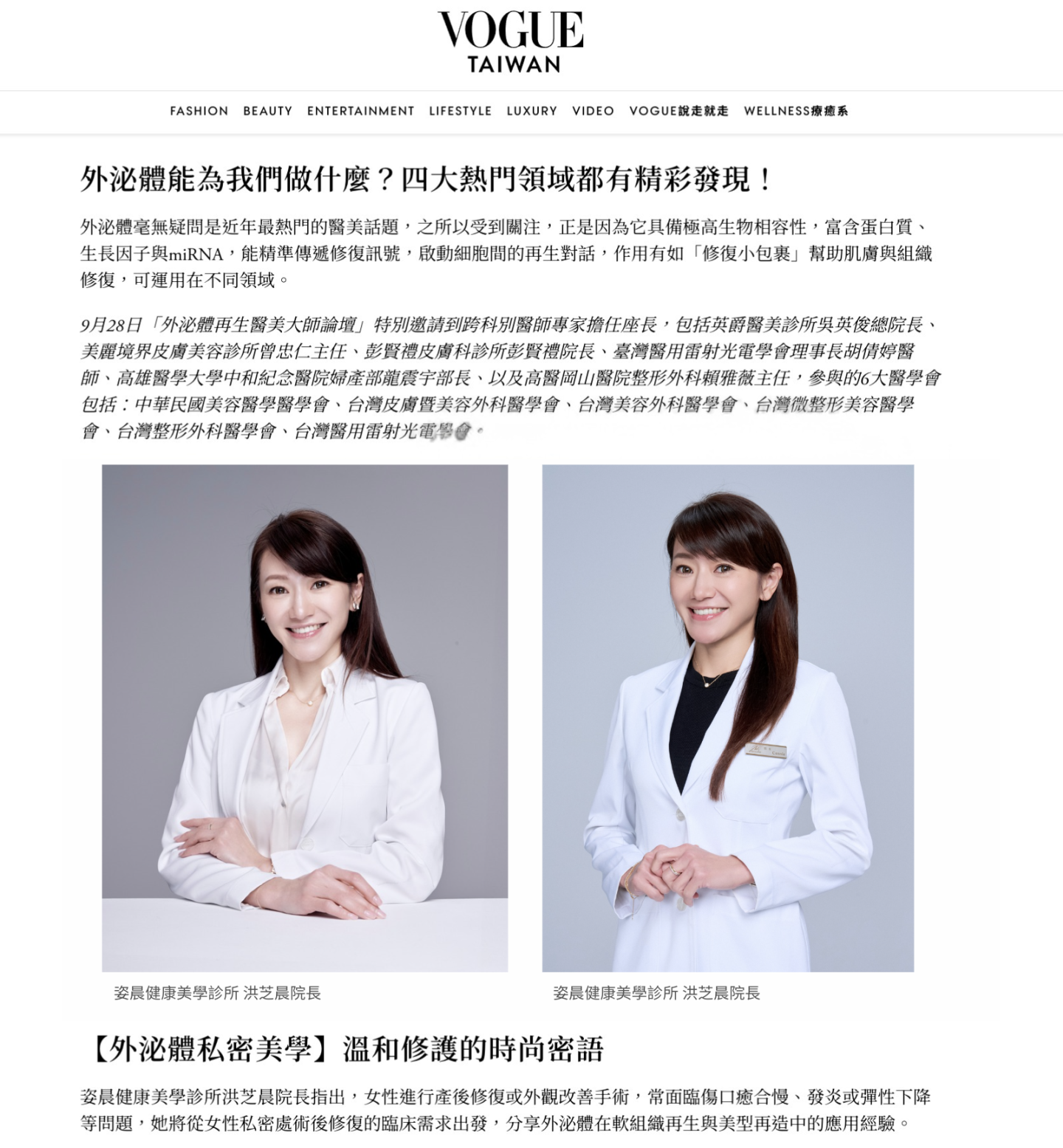The image size is (1063, 1148).
Task: Go to the VIDEO section
Action: (593, 111)
